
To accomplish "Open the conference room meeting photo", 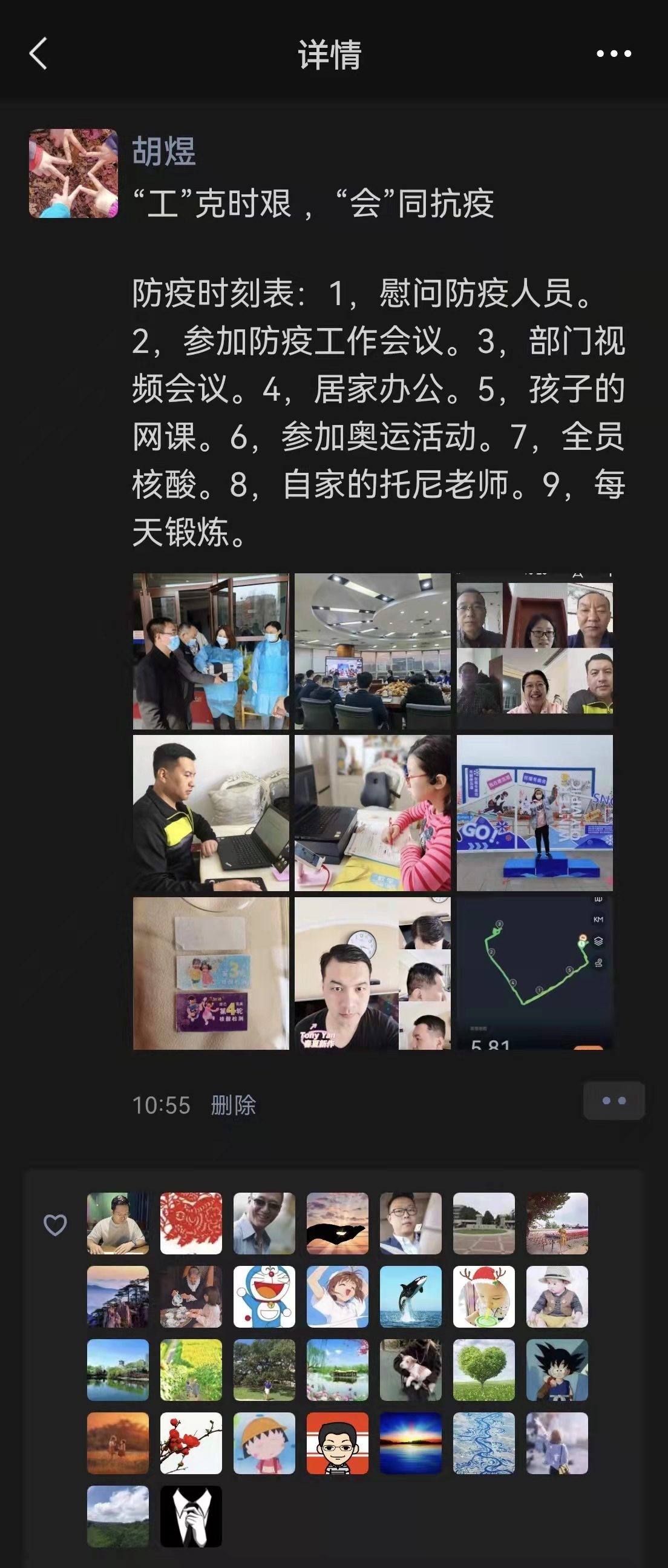I will coord(372,651).
